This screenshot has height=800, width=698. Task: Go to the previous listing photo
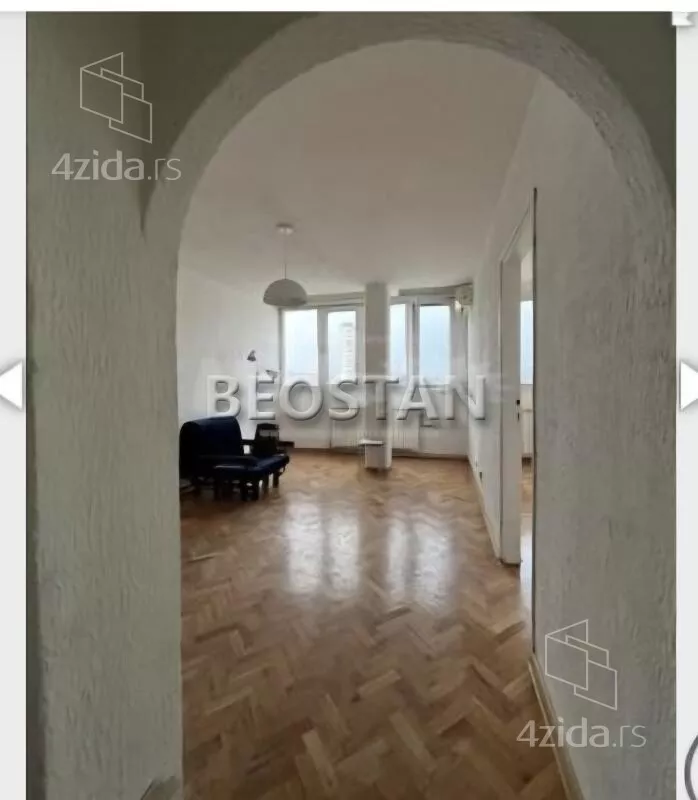coord(10,386)
